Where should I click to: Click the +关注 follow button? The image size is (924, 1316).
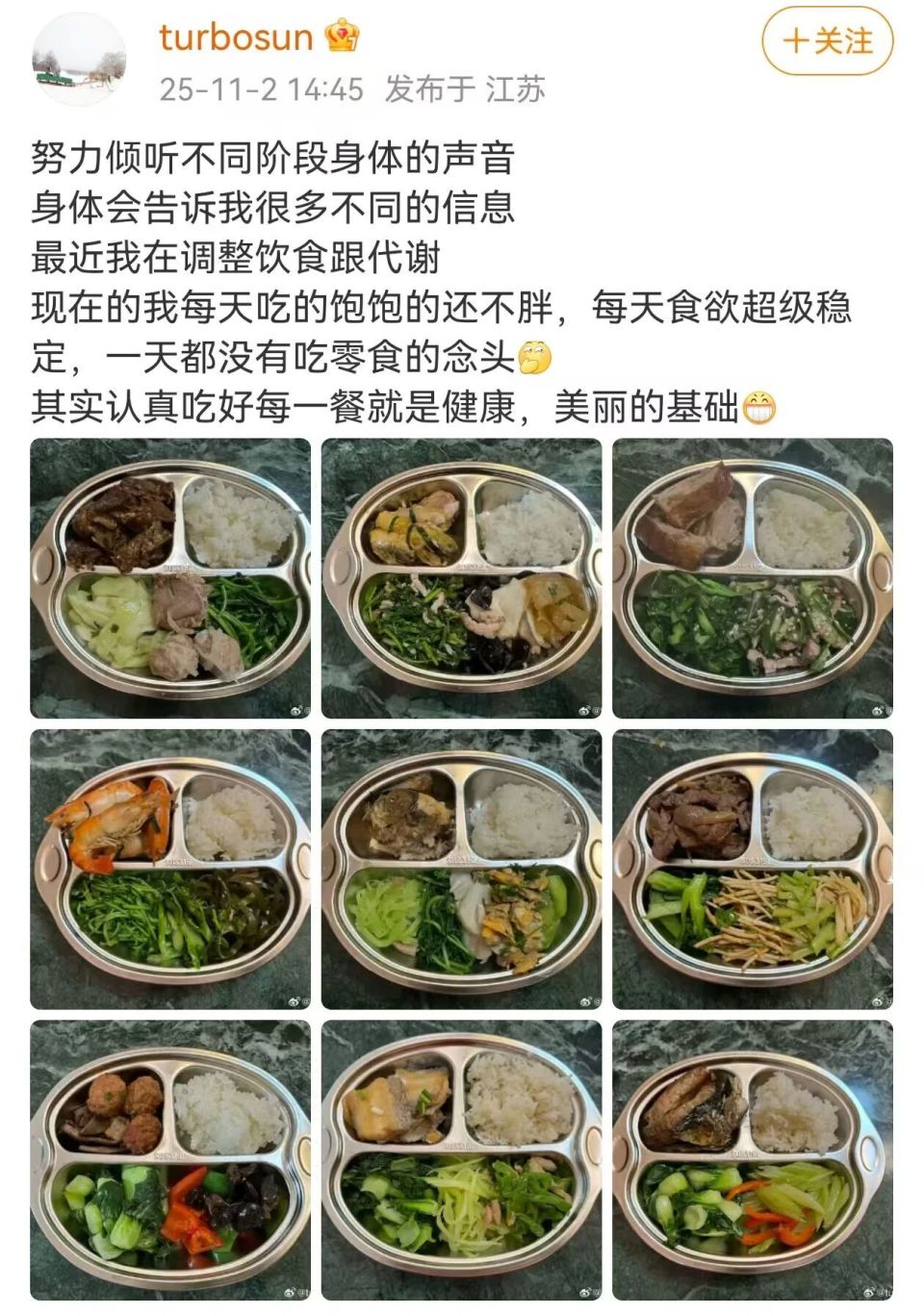point(828,42)
